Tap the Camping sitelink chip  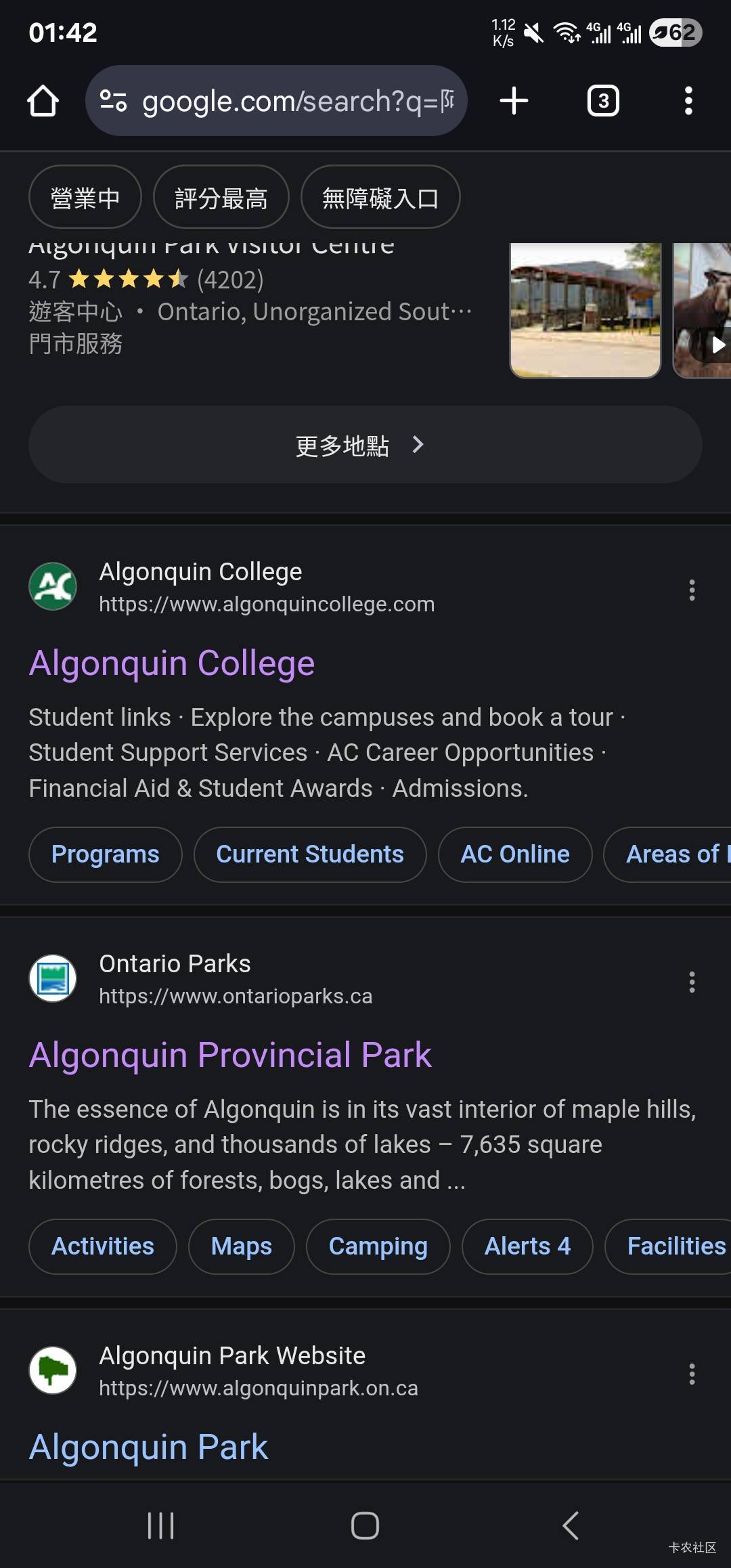pos(378,1246)
